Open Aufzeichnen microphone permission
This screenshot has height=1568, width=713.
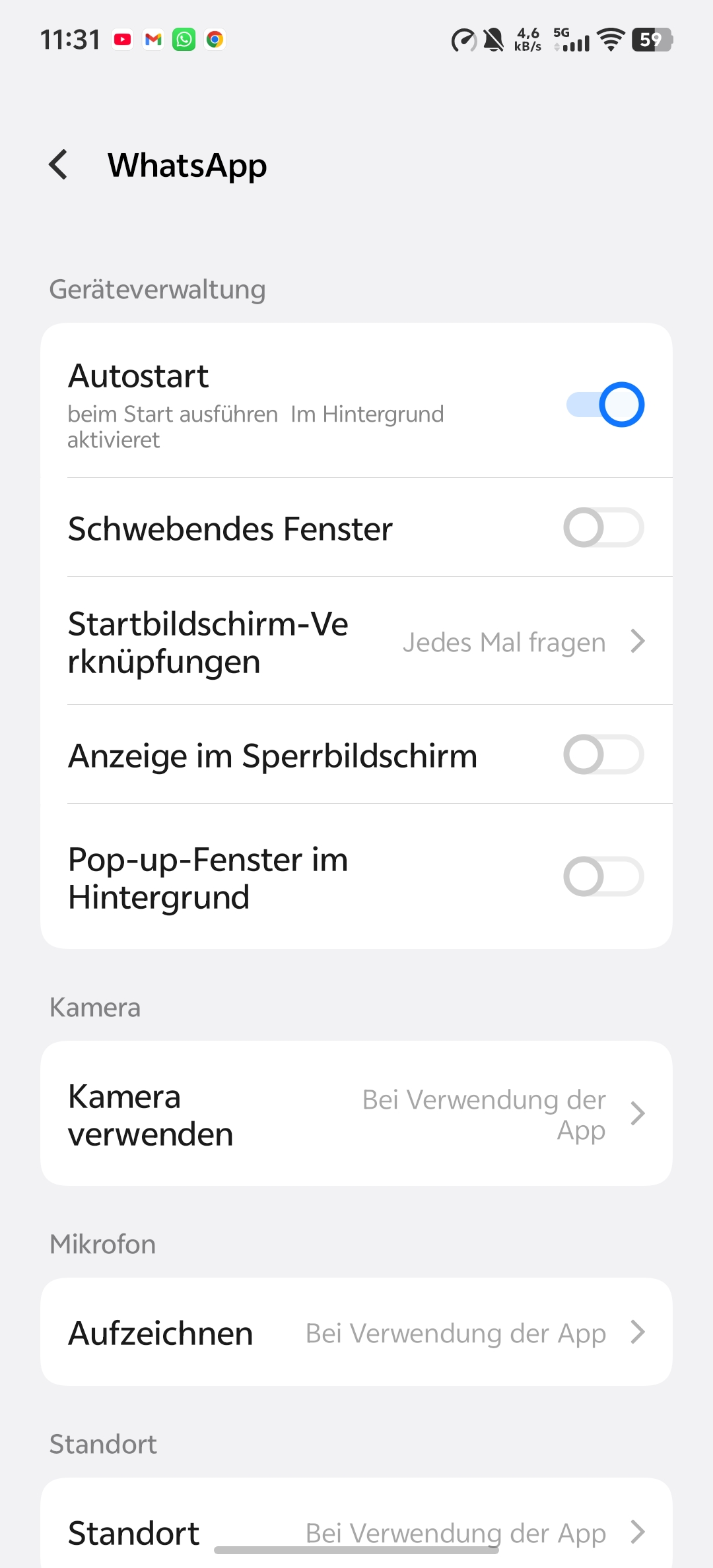tap(356, 1332)
